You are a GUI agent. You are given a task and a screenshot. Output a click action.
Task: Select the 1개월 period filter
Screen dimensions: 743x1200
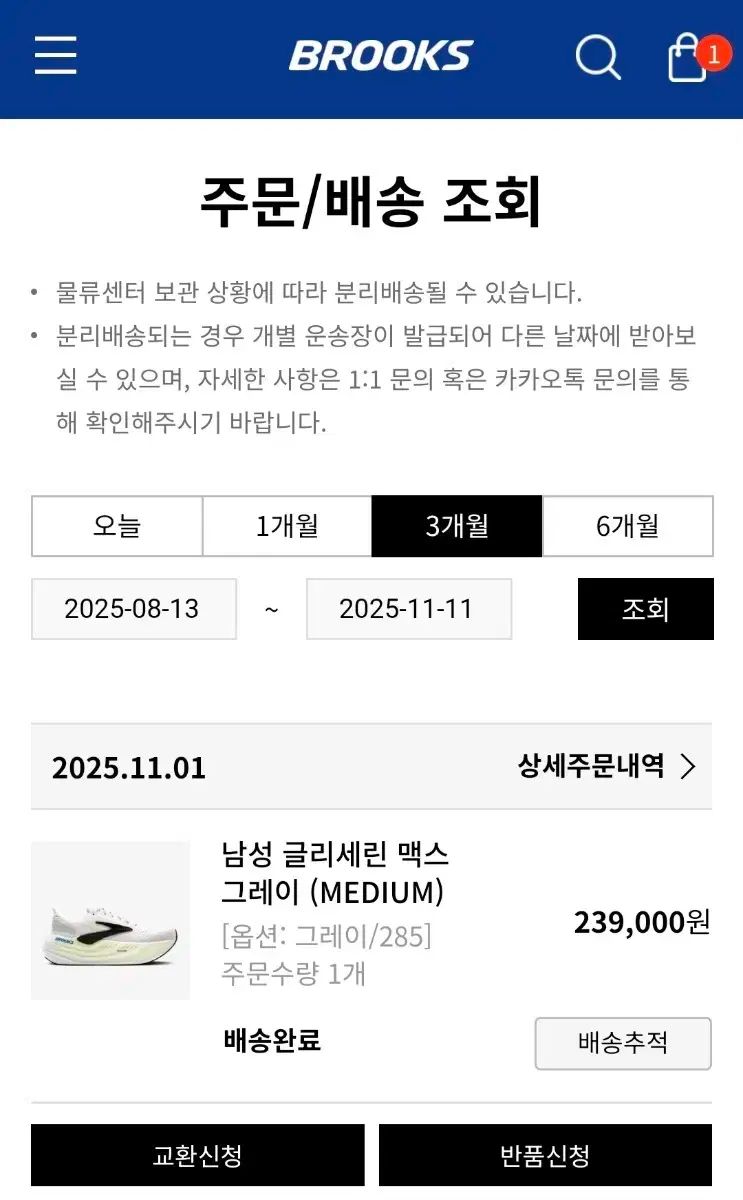pyautogui.click(x=287, y=526)
